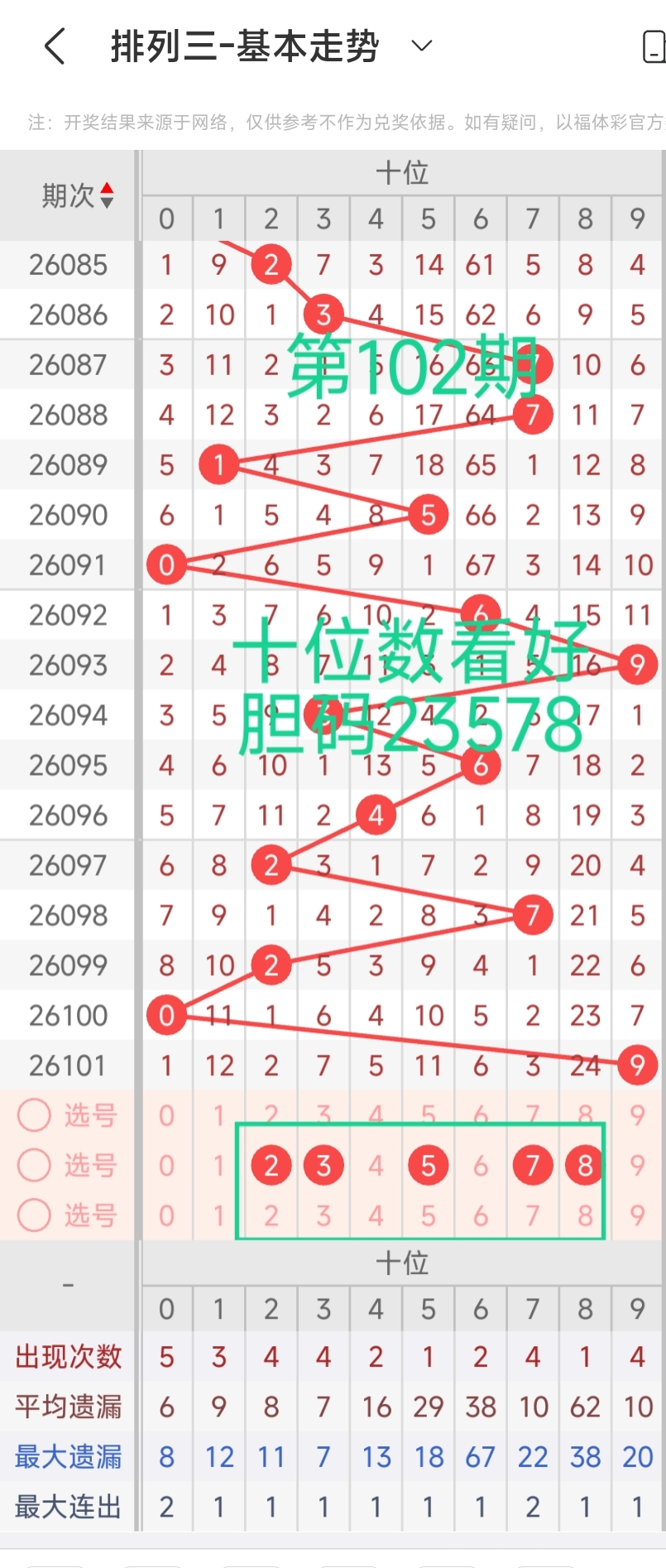The width and height of the screenshot is (666, 1568).
Task: Tap the back arrow to leave the trend page
Action: (x=53, y=46)
